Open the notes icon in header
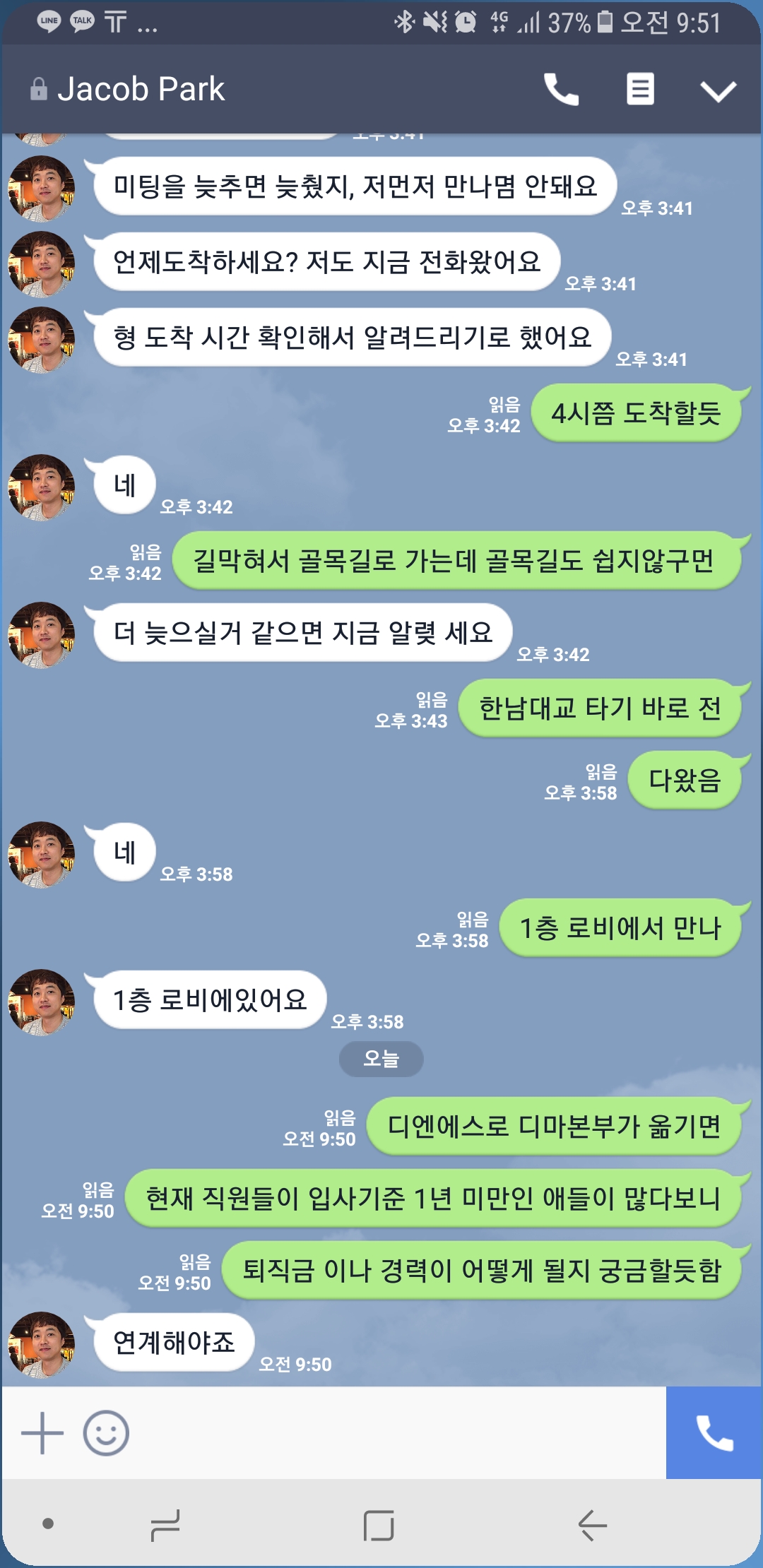The height and width of the screenshot is (1568, 763). coord(640,90)
